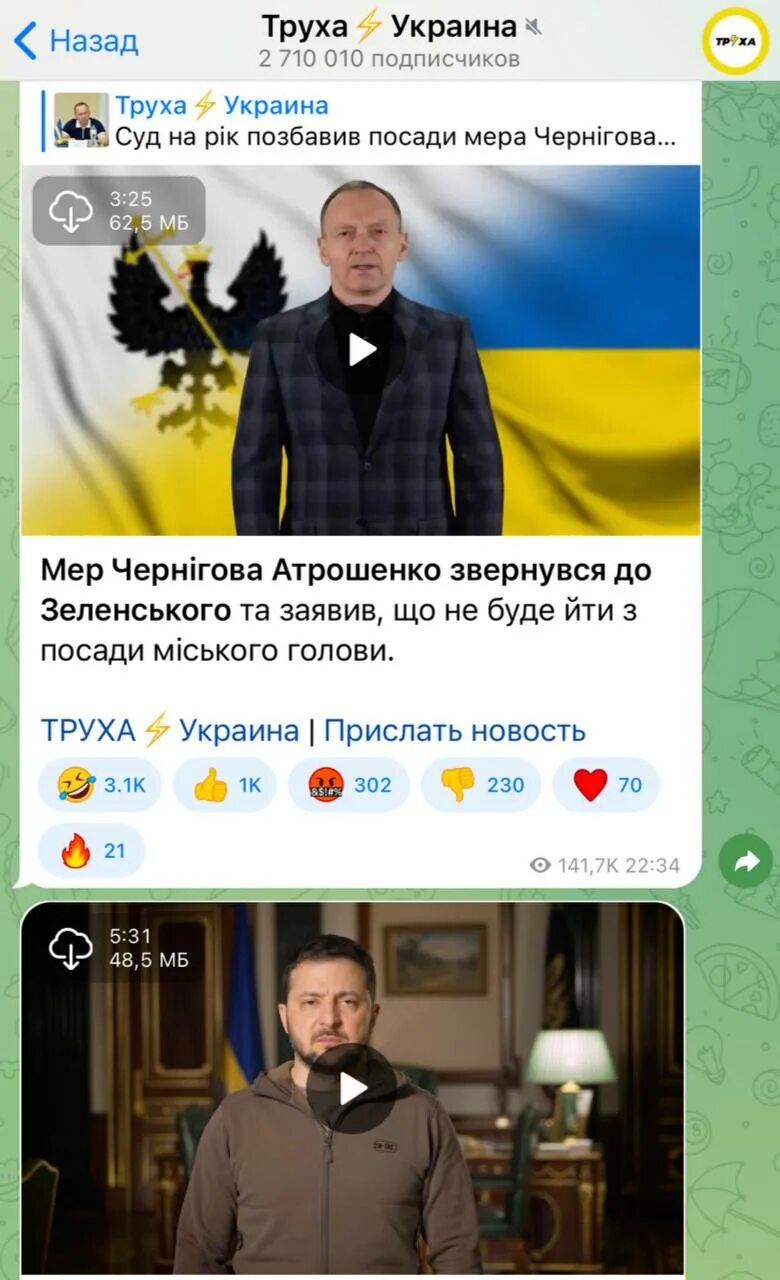
Task: Download the 48,5 МБ video
Action: (x=71, y=949)
